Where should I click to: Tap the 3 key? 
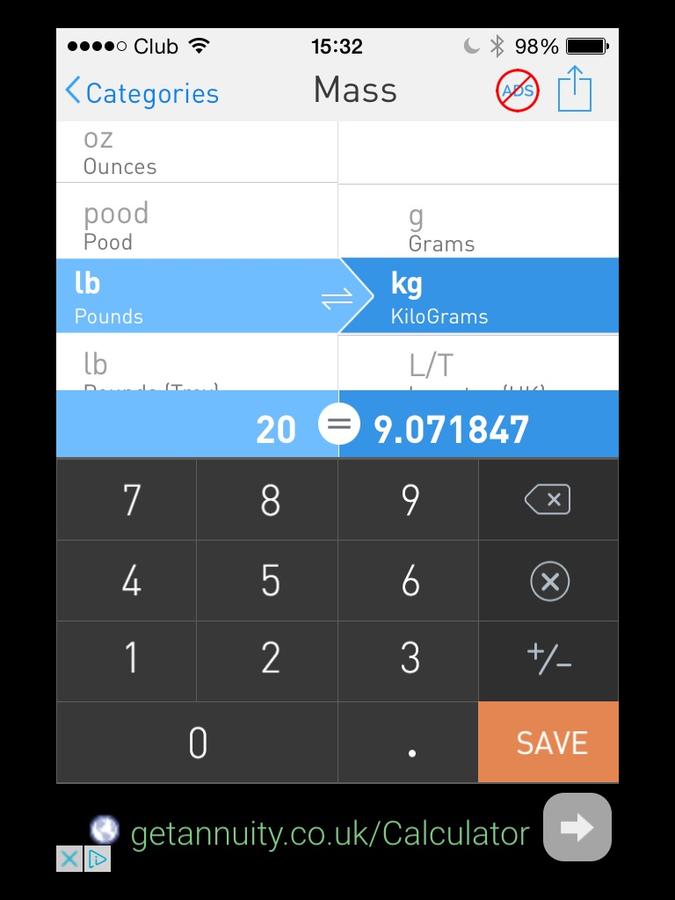(x=409, y=660)
